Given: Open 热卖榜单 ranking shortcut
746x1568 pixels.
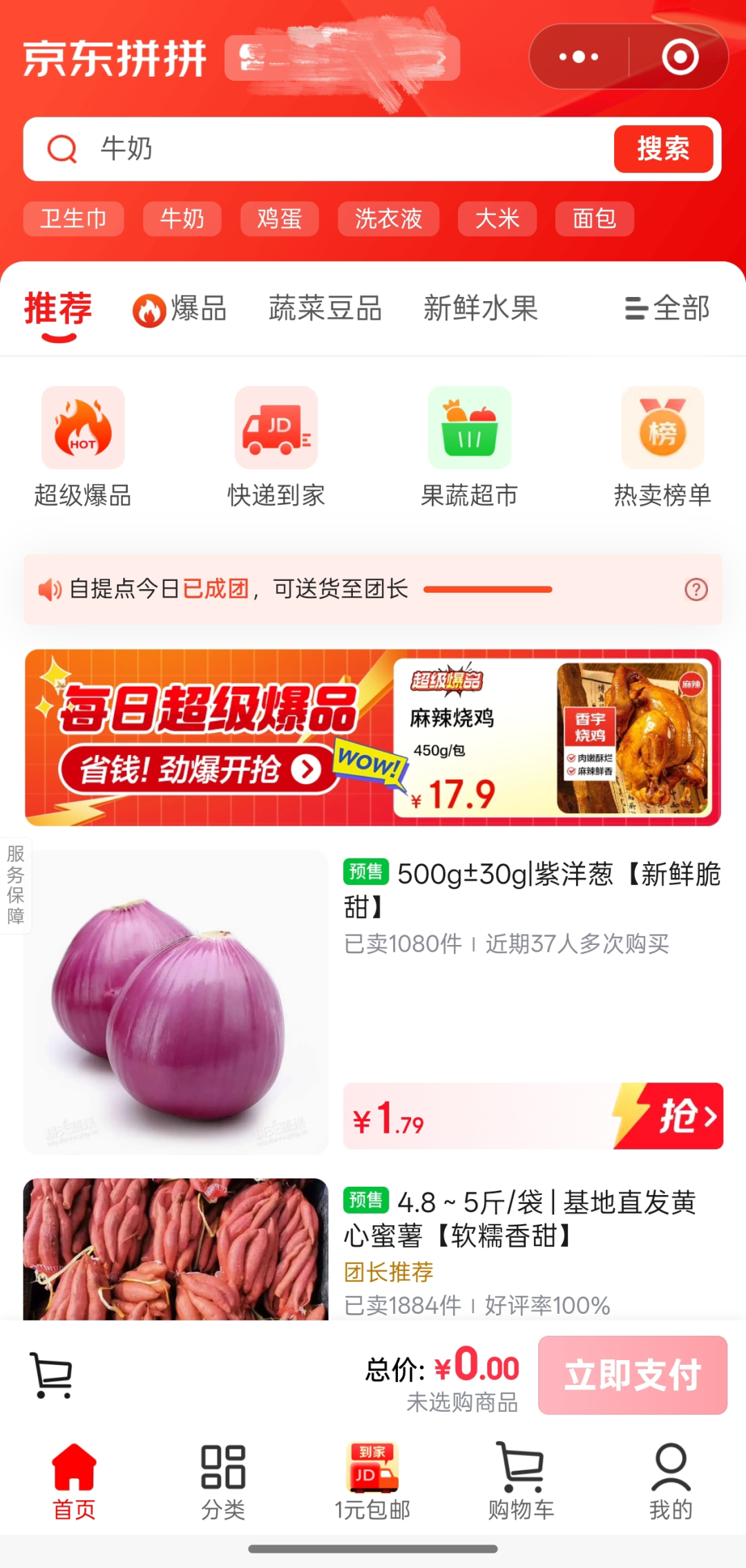Looking at the screenshot, I should coord(662,447).
